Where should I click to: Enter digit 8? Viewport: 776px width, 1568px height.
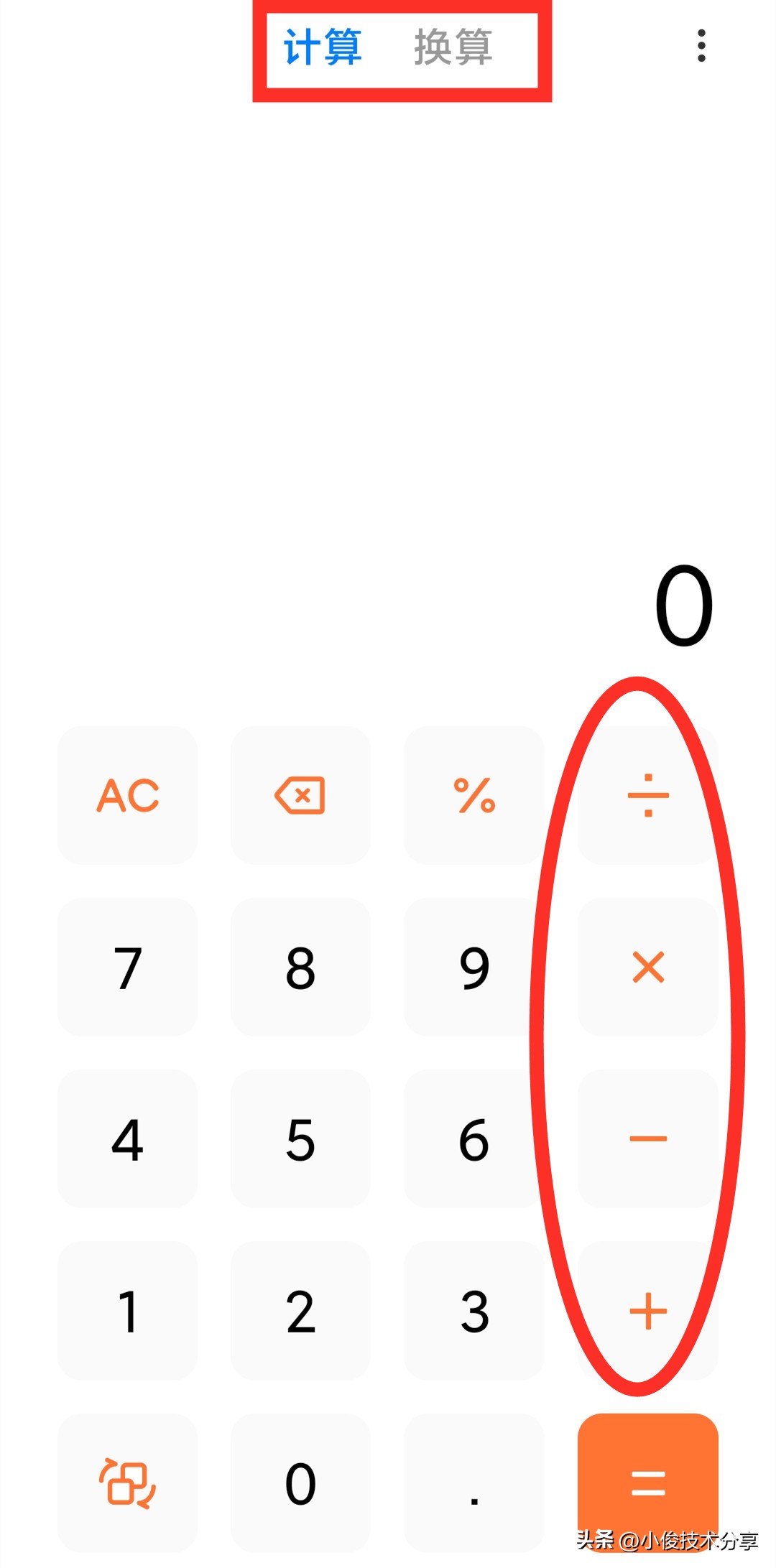click(x=300, y=967)
